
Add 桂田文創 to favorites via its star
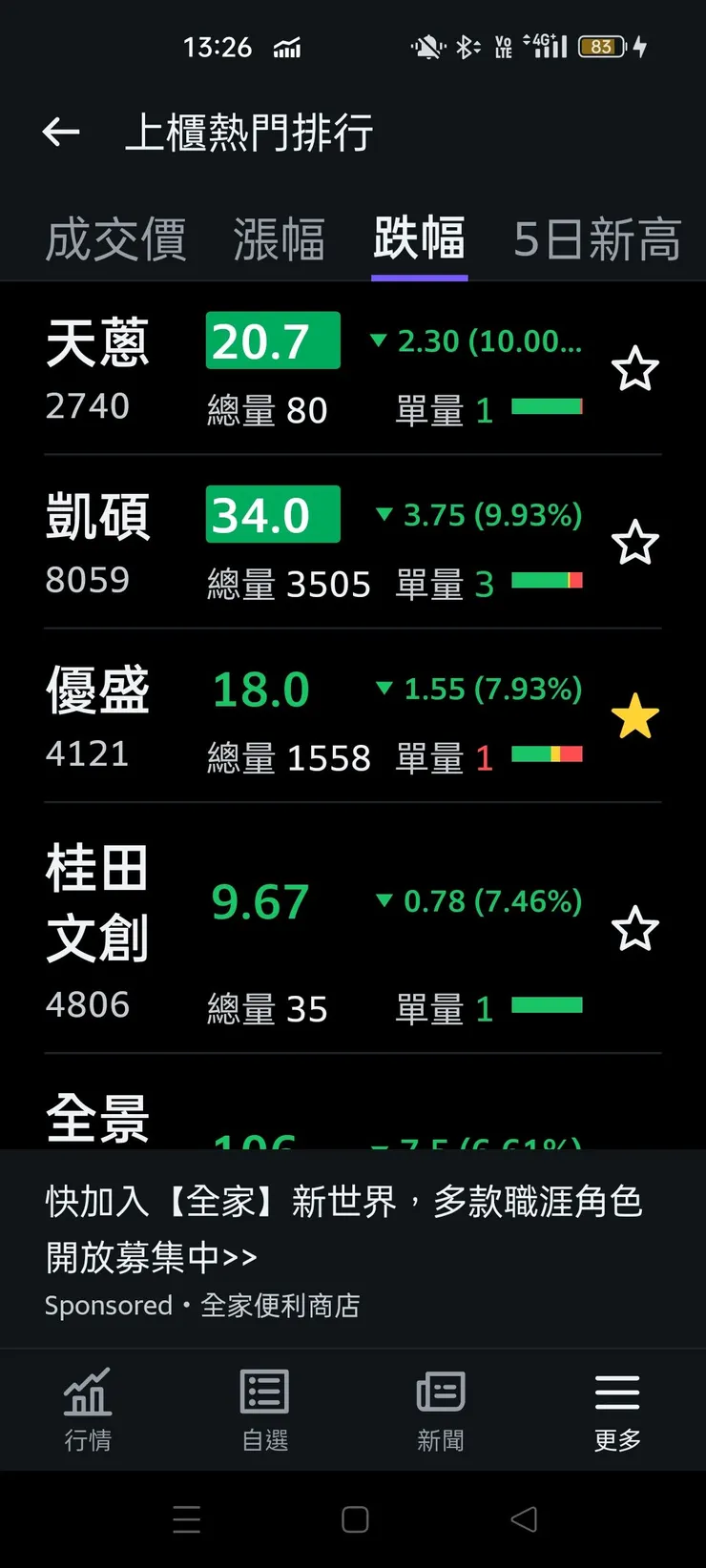click(635, 928)
